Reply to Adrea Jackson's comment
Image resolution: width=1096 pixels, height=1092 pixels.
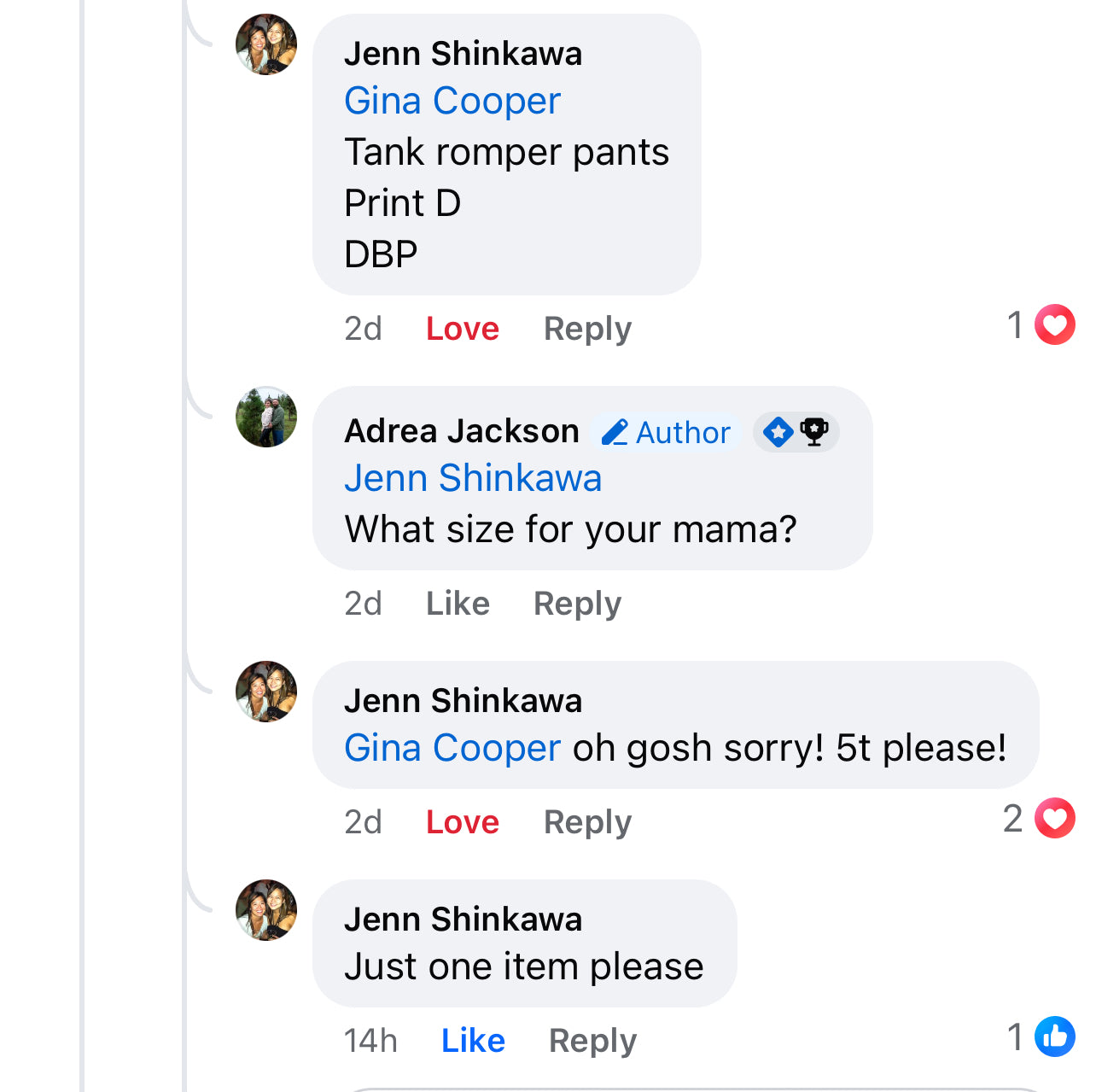pyautogui.click(x=577, y=604)
